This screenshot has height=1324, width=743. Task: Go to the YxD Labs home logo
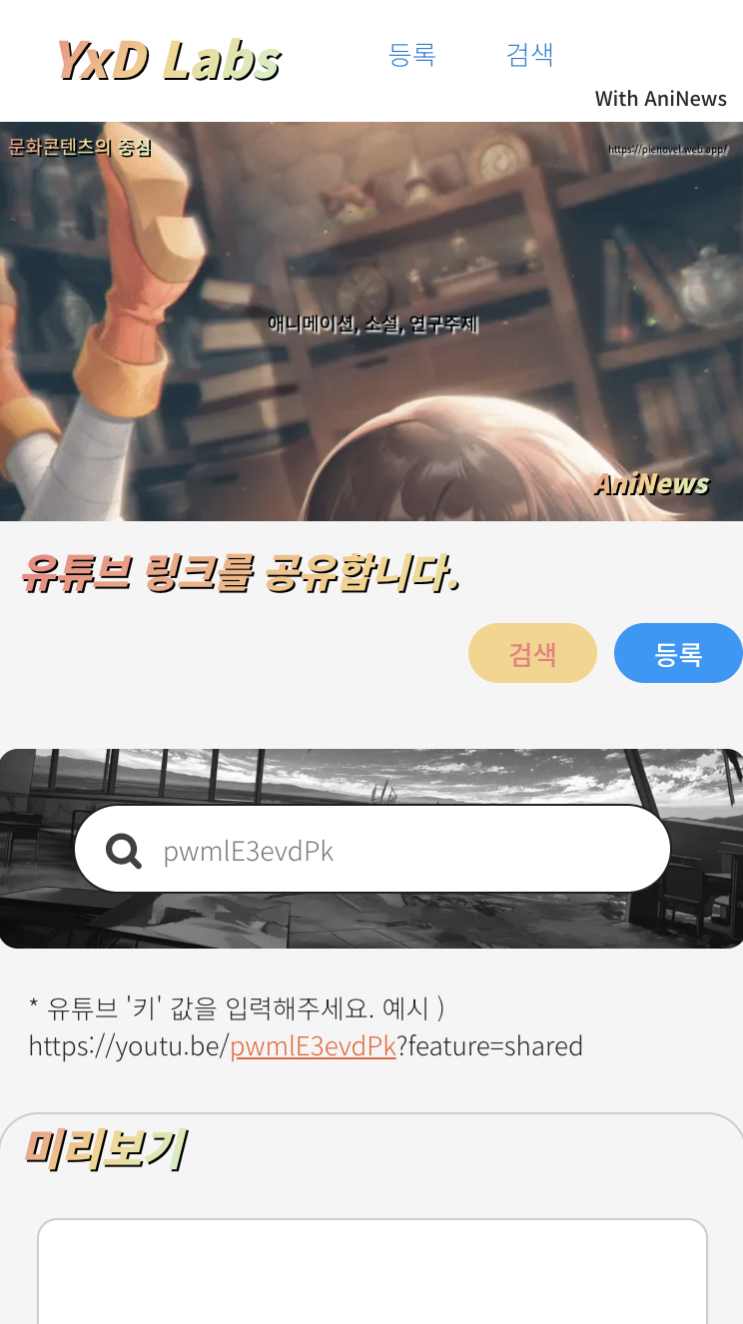click(169, 60)
